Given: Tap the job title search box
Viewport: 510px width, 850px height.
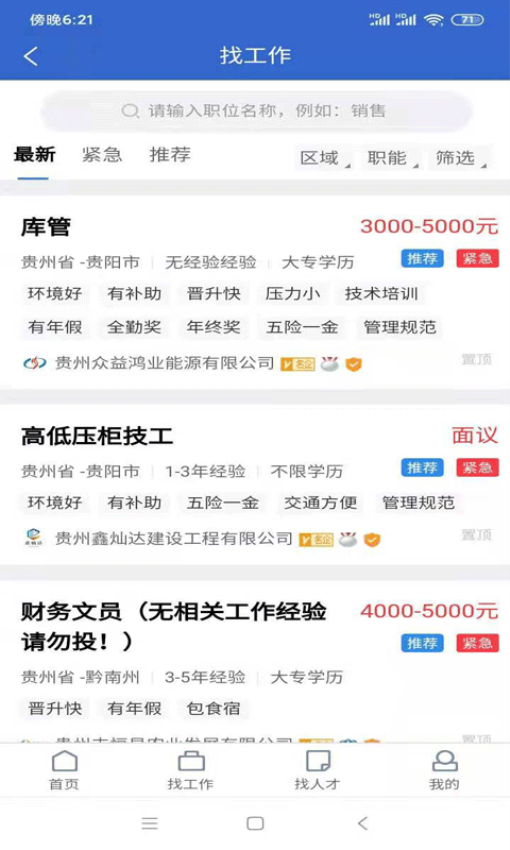Looking at the screenshot, I should [x=256, y=111].
